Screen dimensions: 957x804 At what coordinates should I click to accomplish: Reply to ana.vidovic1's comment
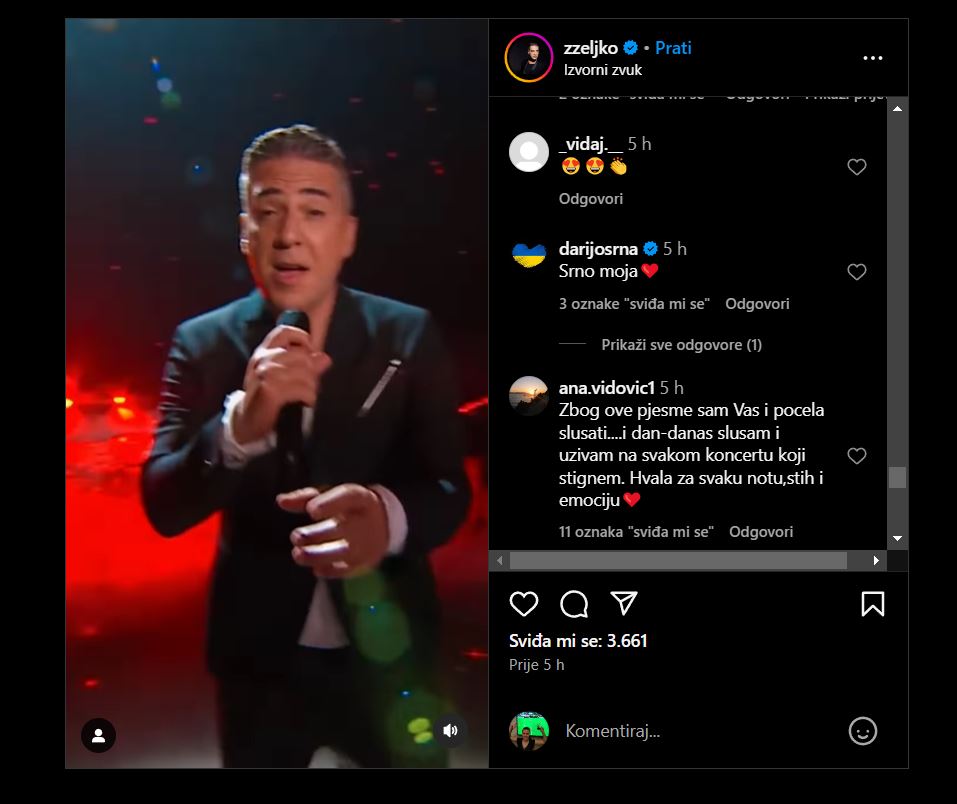[761, 532]
